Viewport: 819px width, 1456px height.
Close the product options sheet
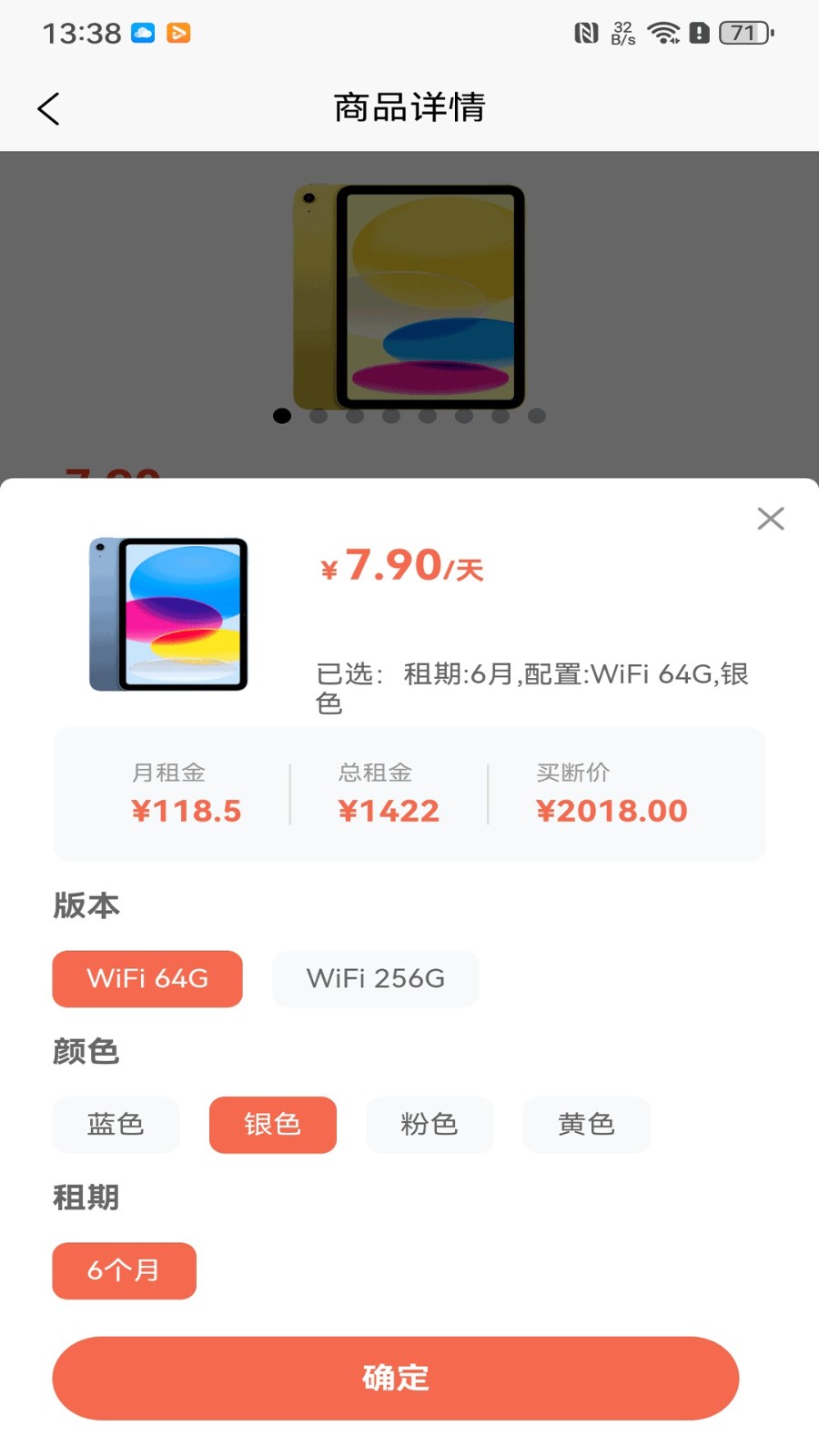(770, 518)
